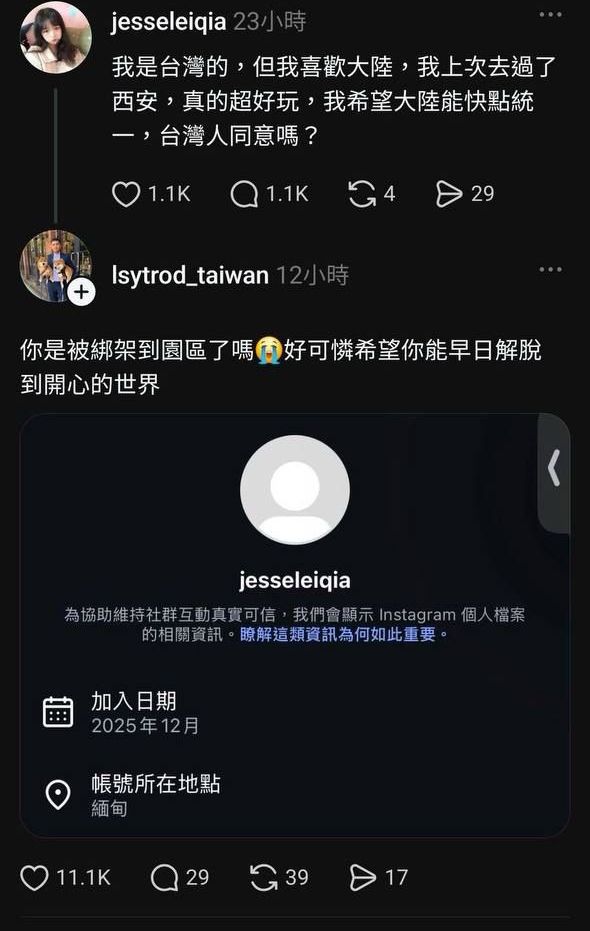Image resolution: width=590 pixels, height=931 pixels.
Task: Open the overflow menu on lsytrod_taiwan's reply
Action: [x=550, y=270]
